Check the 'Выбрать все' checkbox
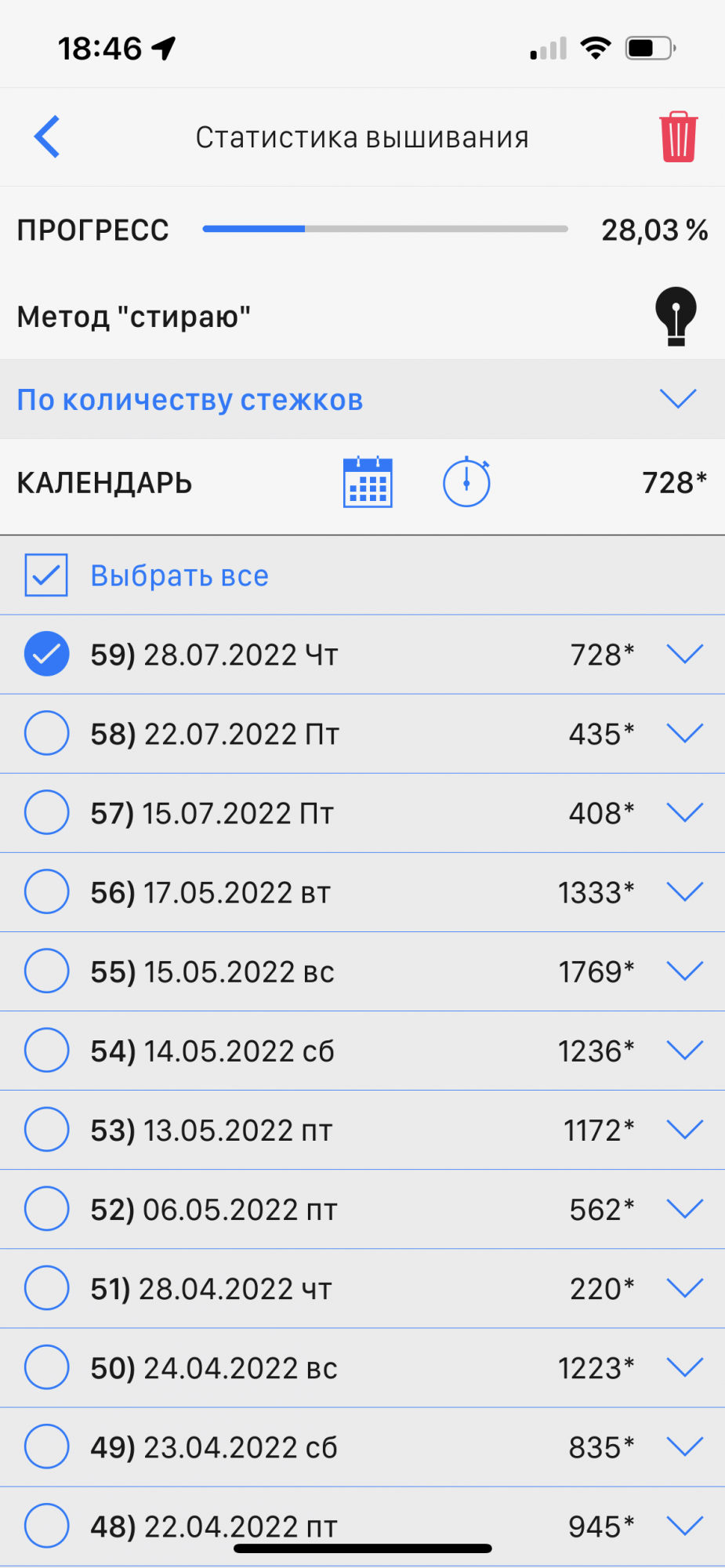 click(x=46, y=575)
